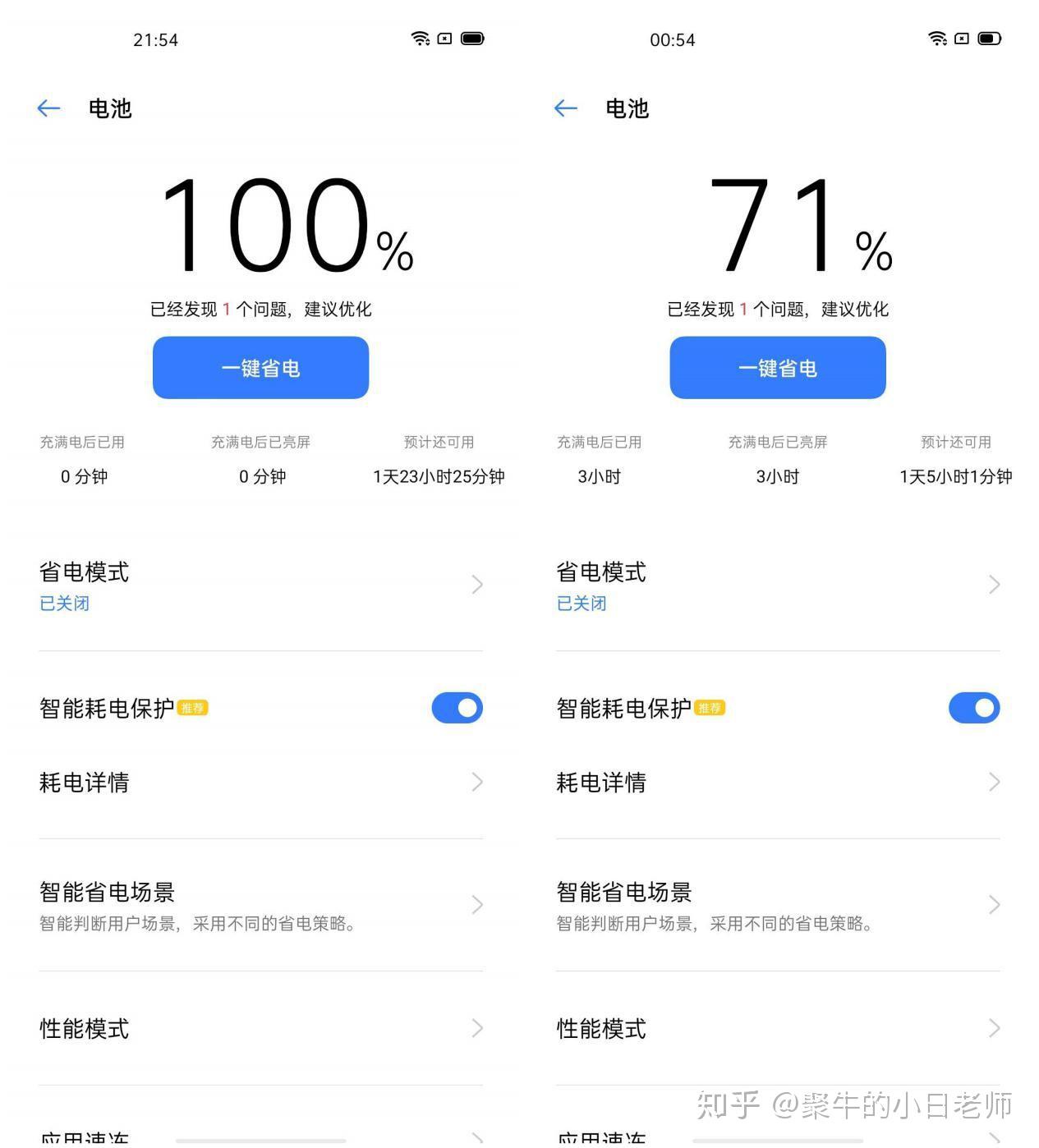
Task: Tap the 一键省电 button on the left
Action: click(260, 368)
